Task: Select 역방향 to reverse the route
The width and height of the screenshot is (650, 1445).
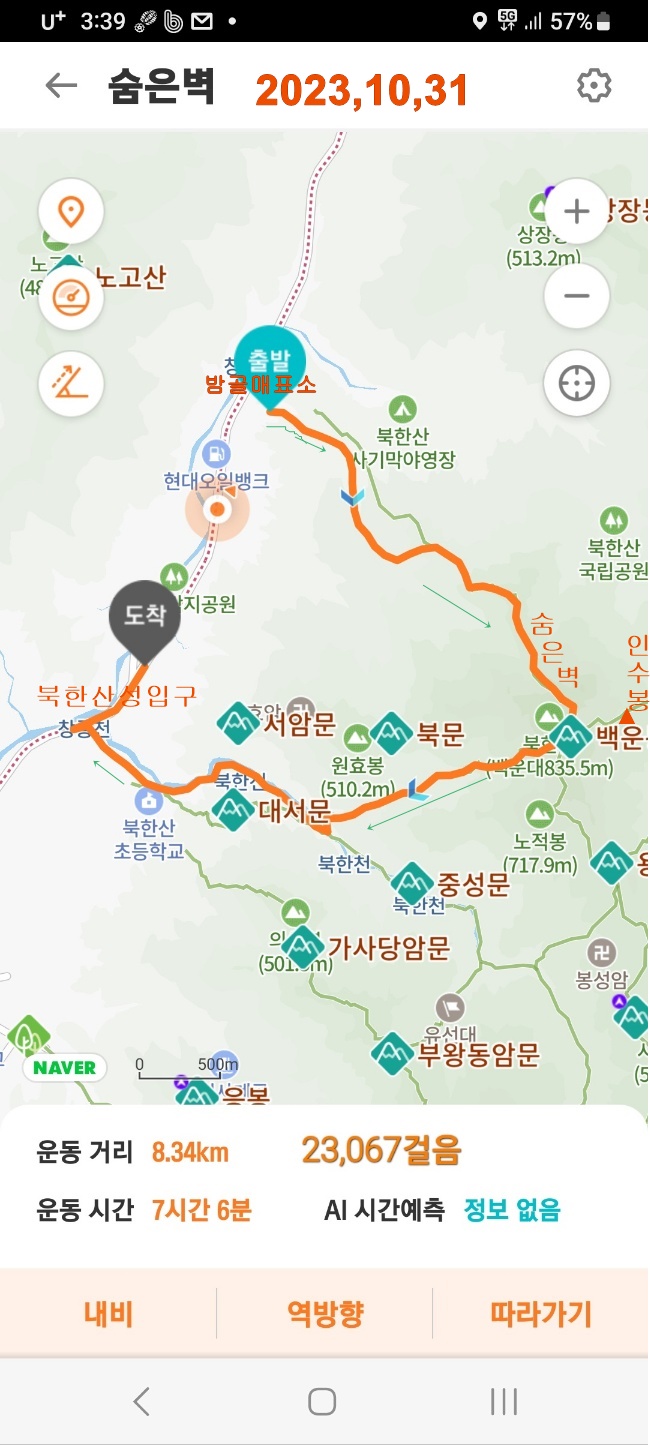Action: coord(324,1314)
